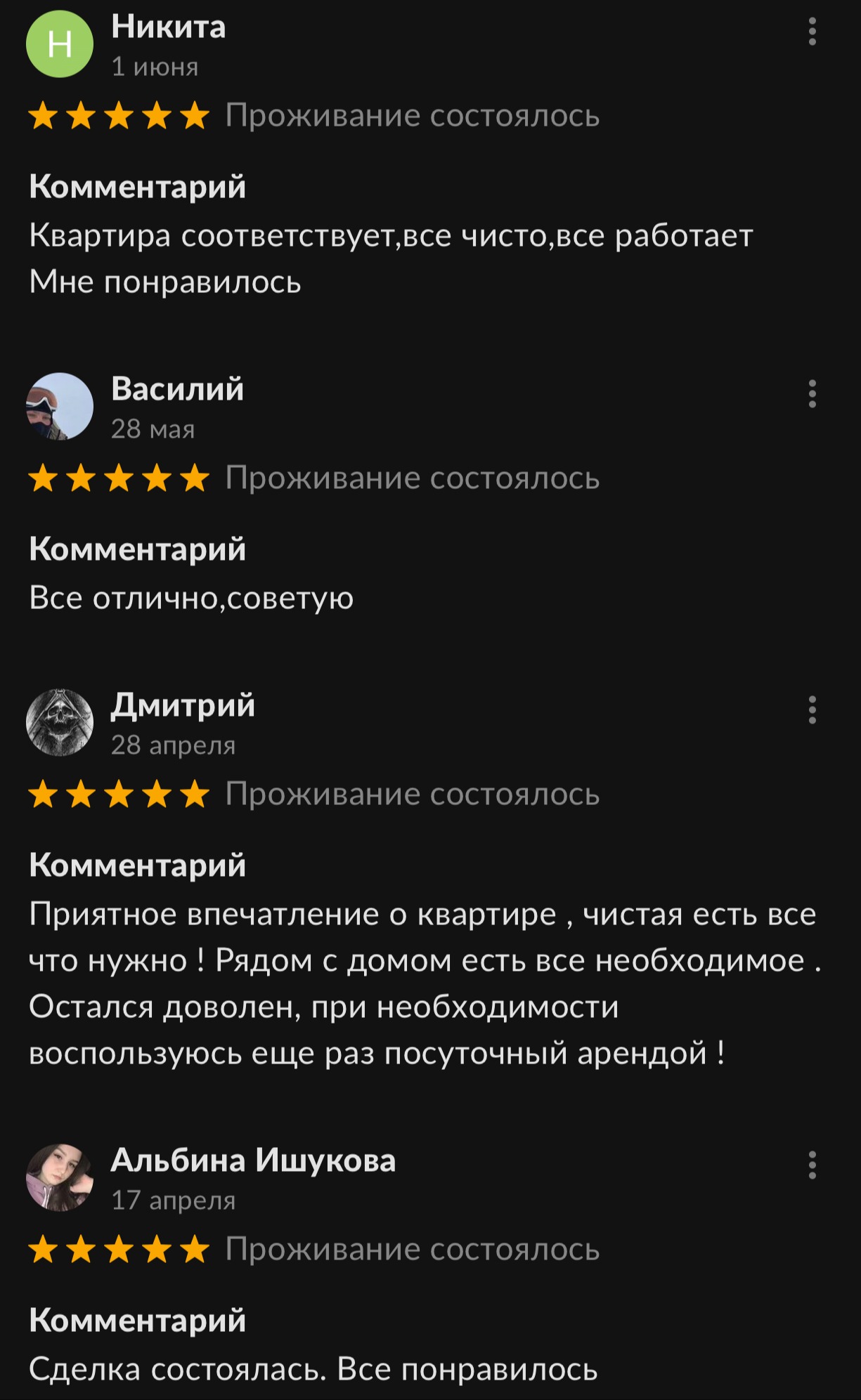View Альбина Ишукова's profile photo

coord(60,1178)
